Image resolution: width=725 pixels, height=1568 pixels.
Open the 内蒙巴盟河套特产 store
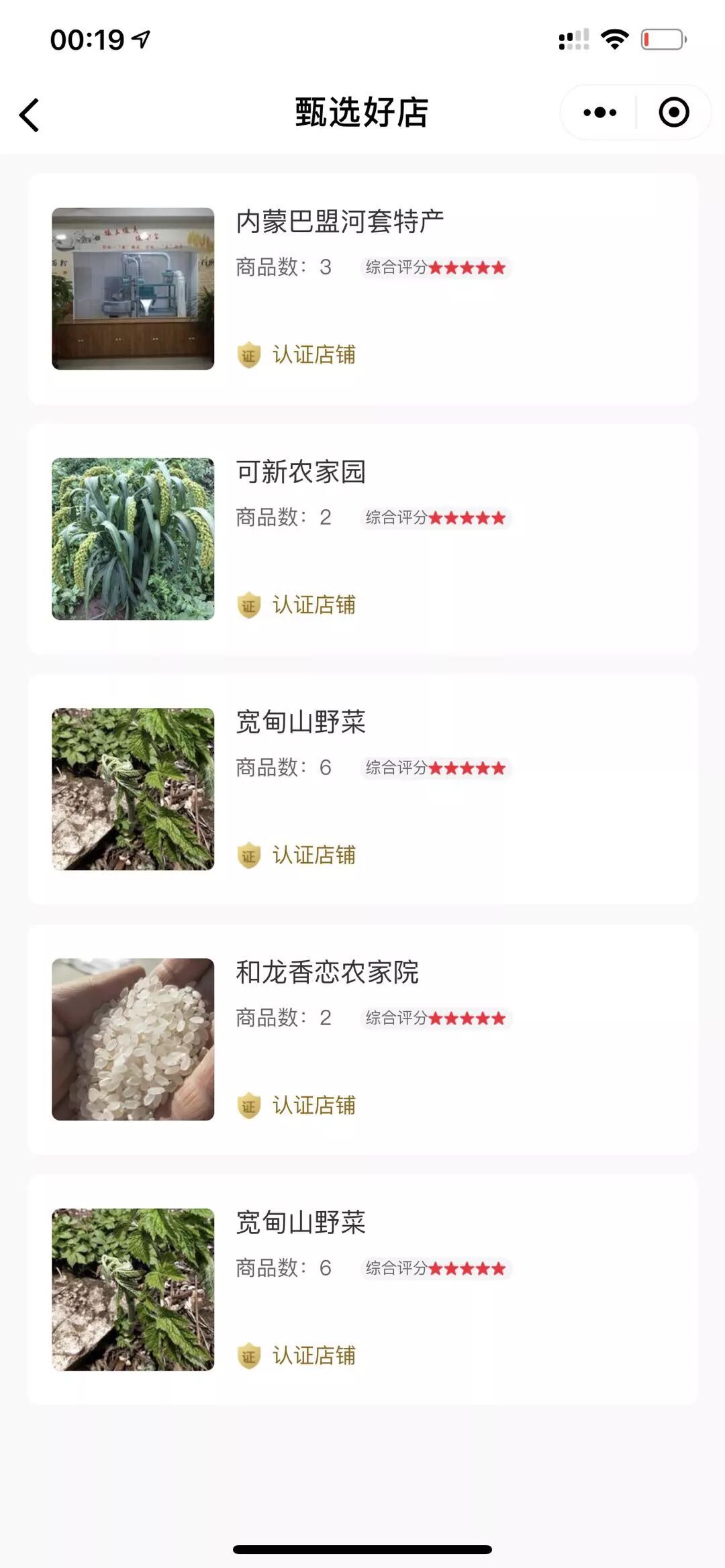pos(340,222)
